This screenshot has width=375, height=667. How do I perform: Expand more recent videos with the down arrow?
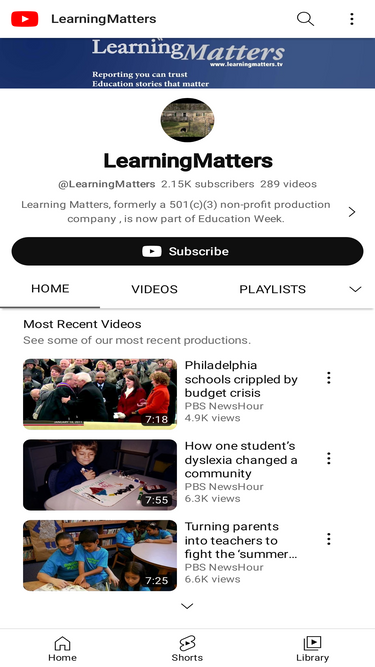187,606
